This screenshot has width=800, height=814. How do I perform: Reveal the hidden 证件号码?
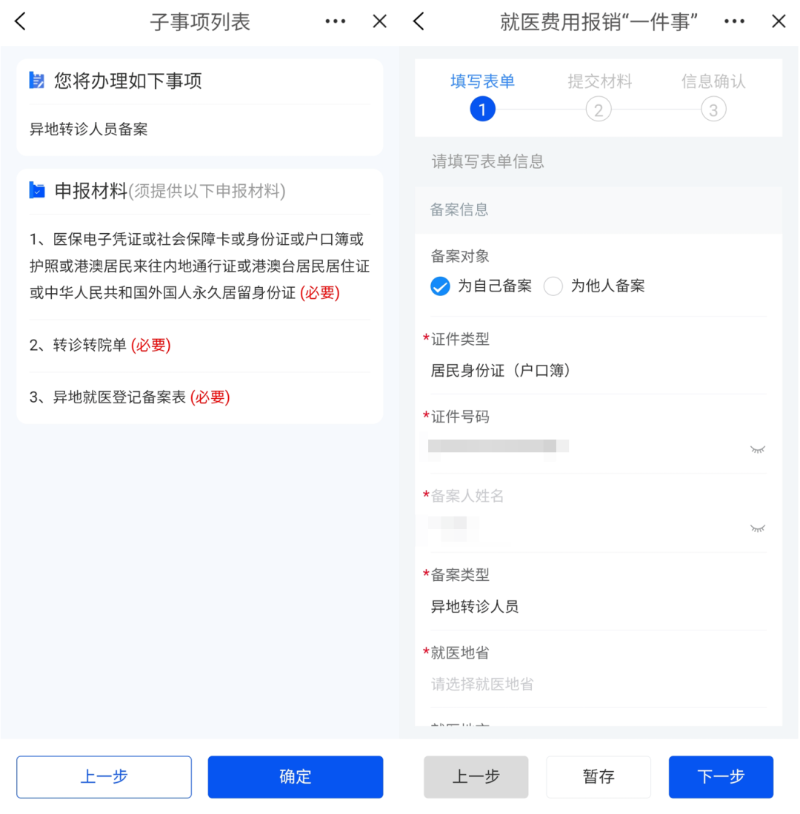757,449
